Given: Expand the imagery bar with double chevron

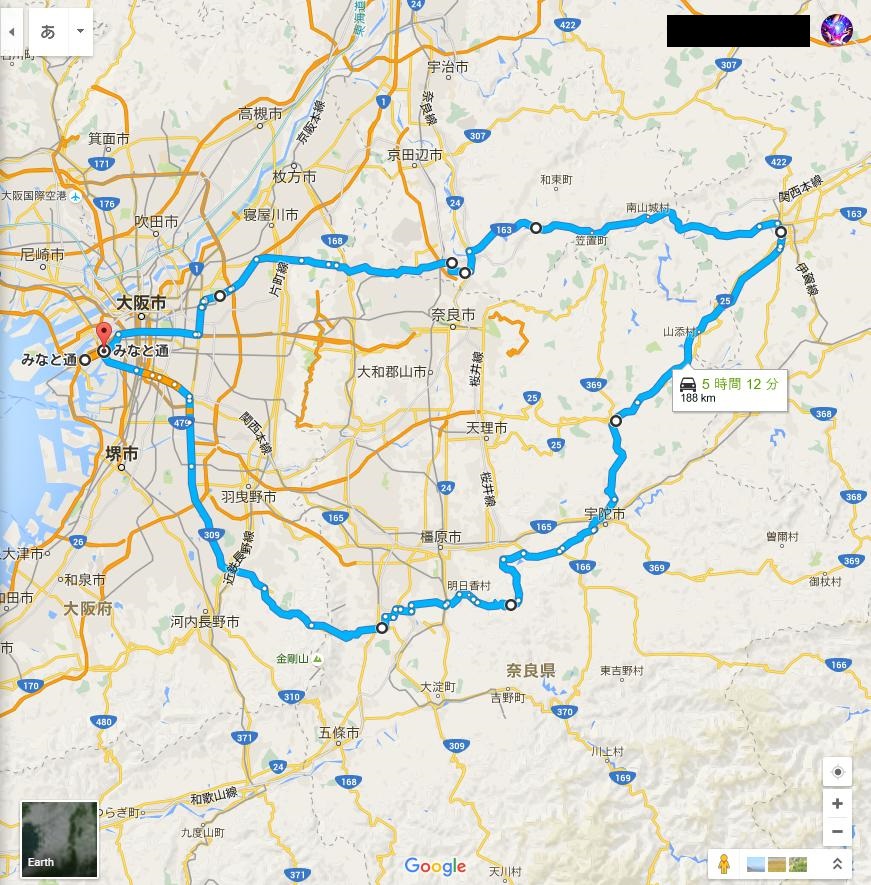Looking at the screenshot, I should (838, 864).
